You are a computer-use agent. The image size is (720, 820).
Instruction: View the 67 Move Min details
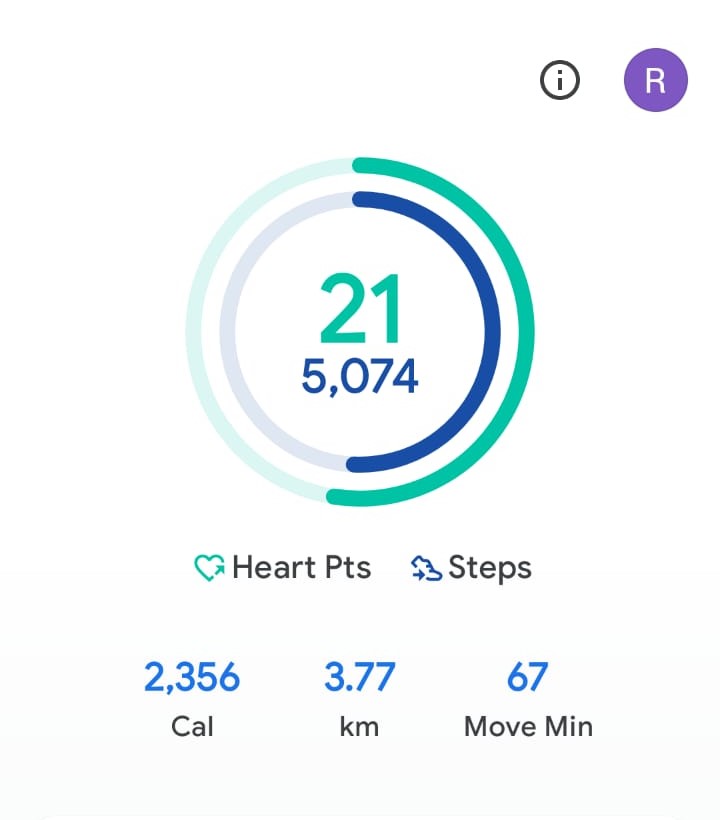point(528,698)
